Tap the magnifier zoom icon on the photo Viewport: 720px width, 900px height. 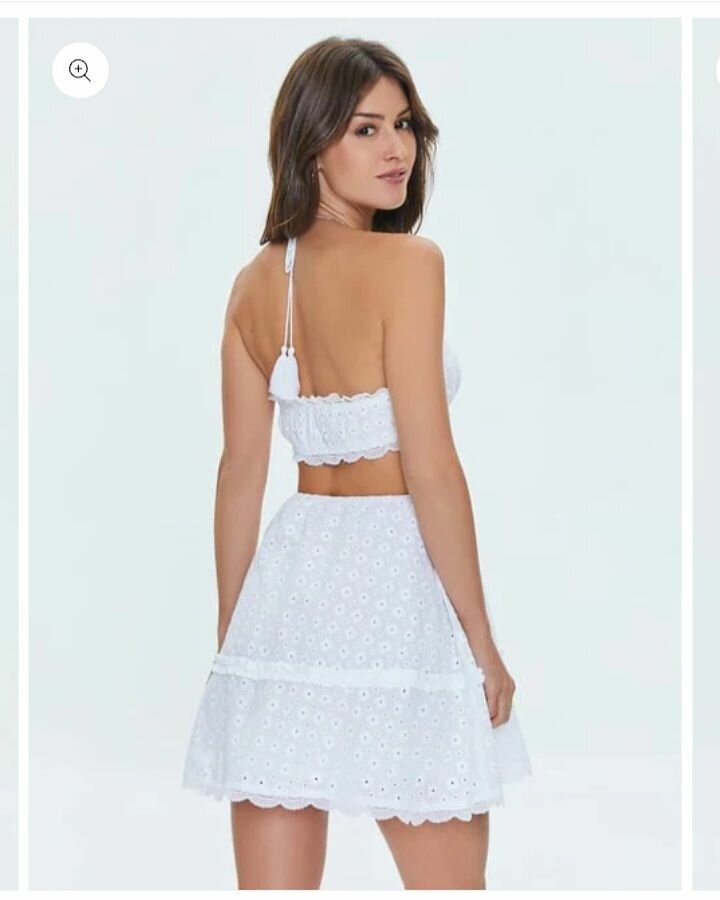tap(80, 70)
